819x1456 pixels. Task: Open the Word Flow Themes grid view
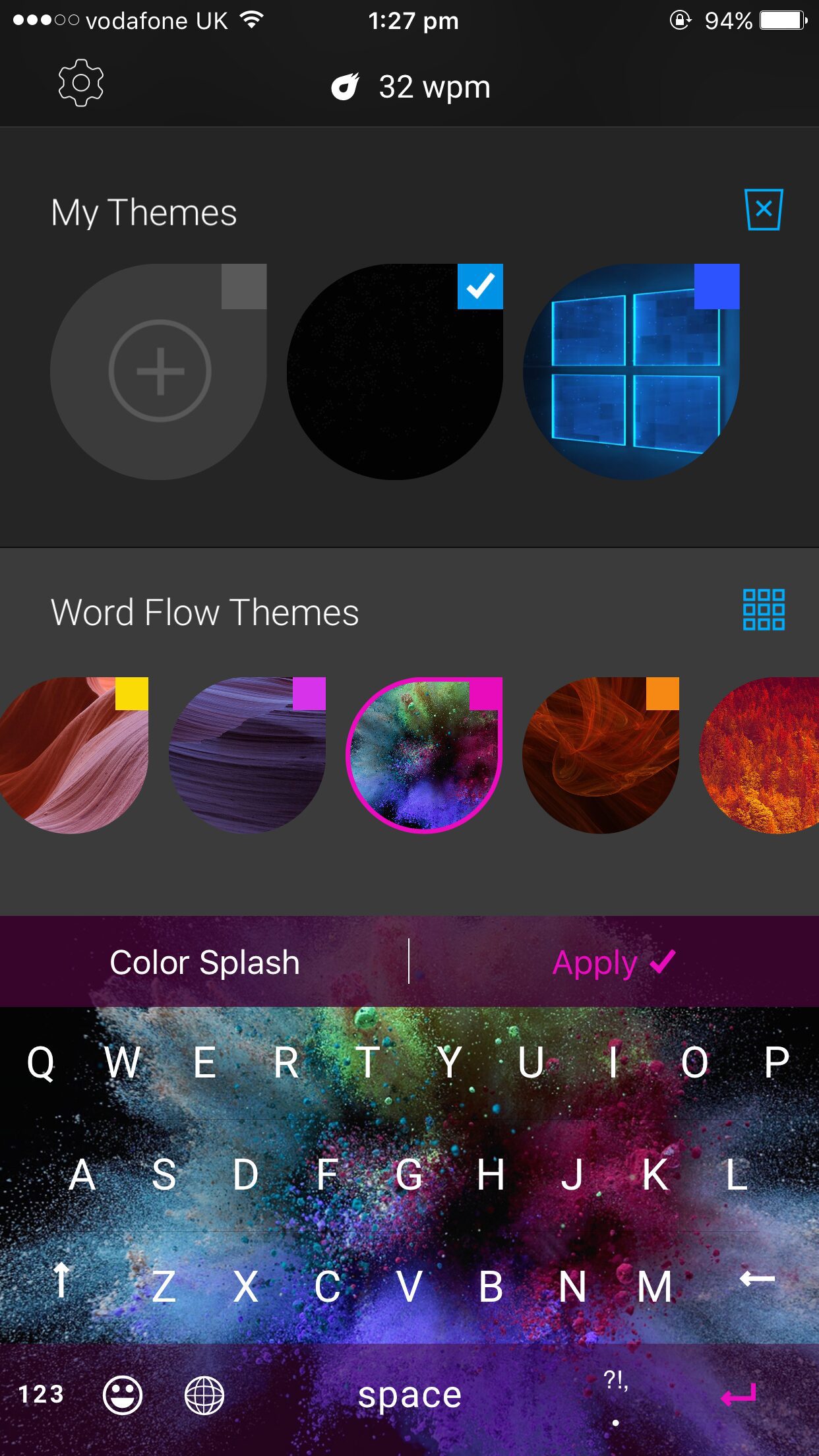coord(764,609)
